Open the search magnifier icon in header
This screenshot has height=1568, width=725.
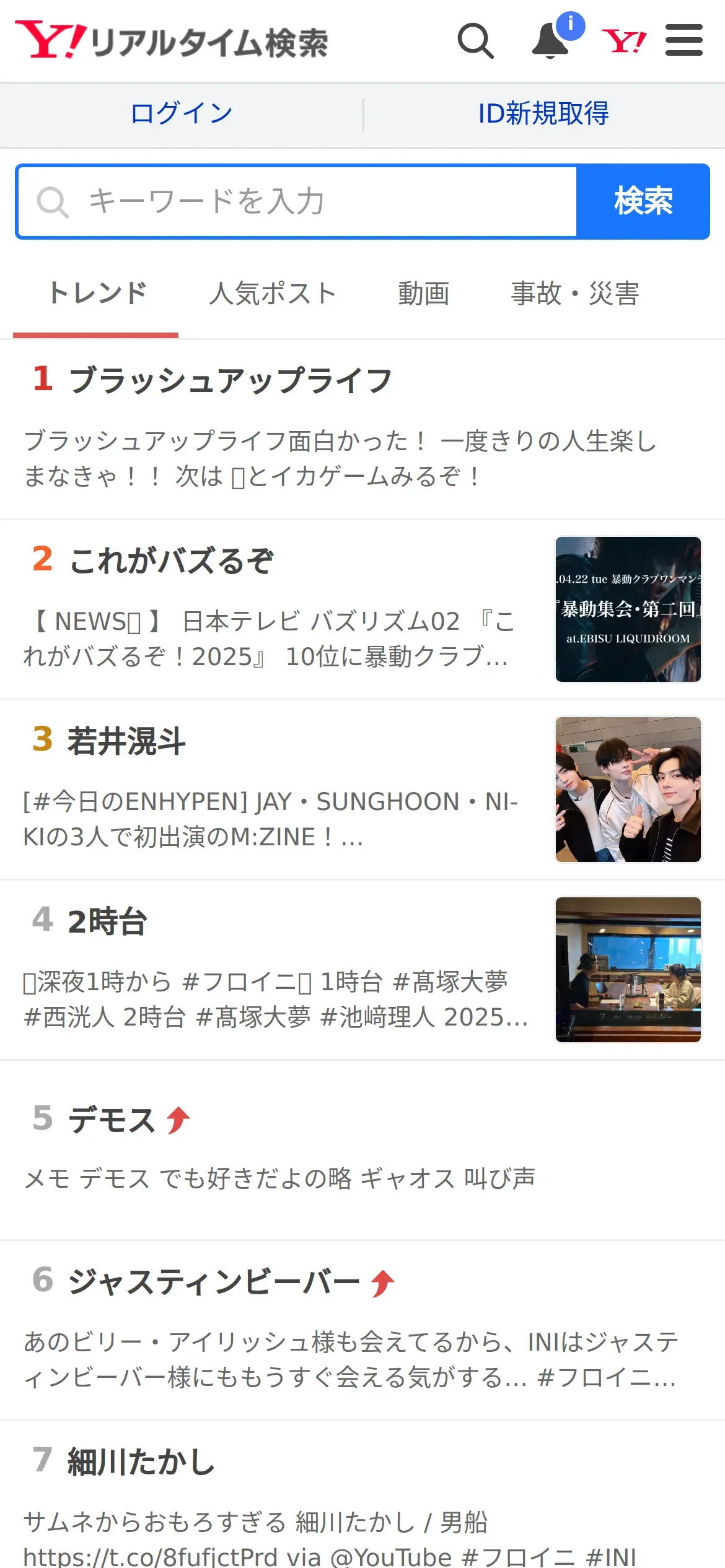tap(475, 41)
